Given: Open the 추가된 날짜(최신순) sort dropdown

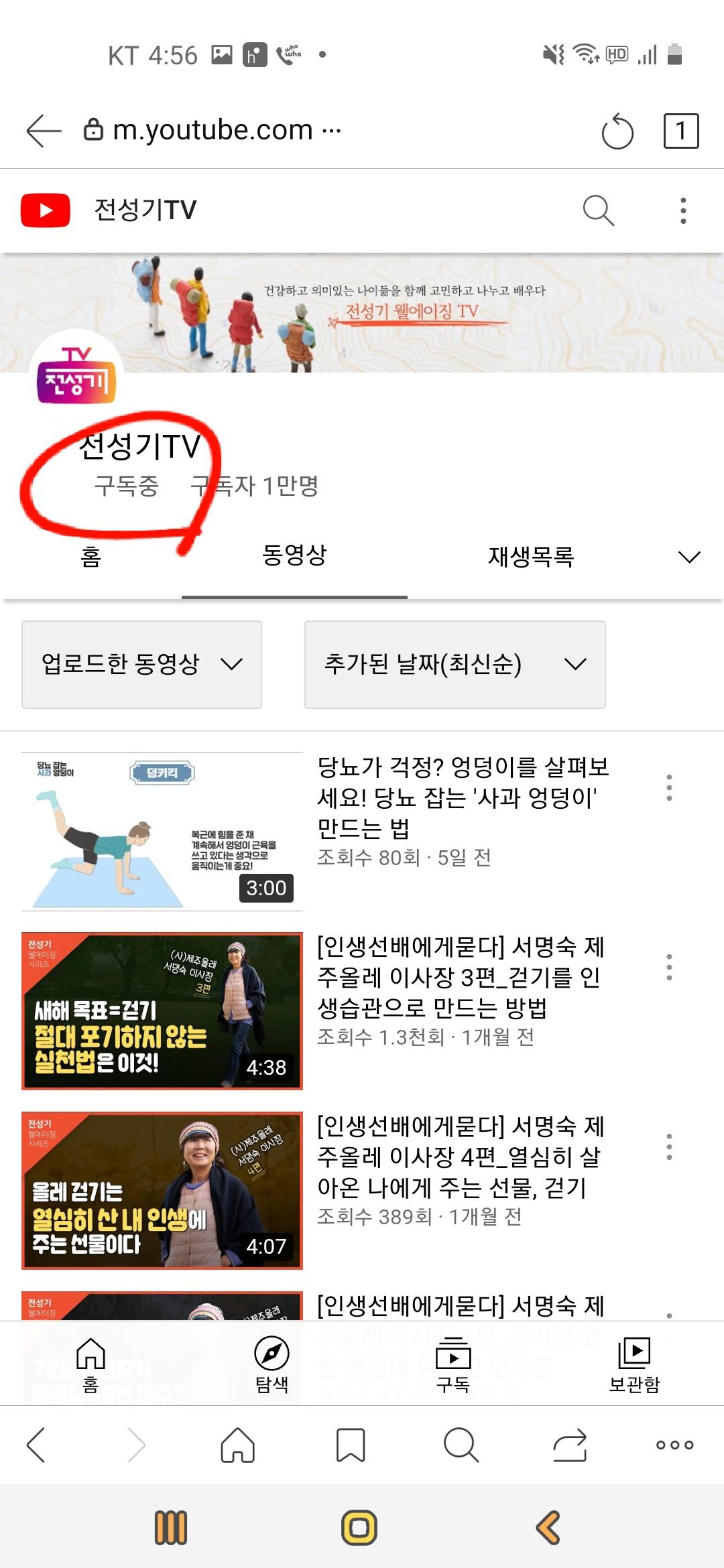Looking at the screenshot, I should [455, 664].
